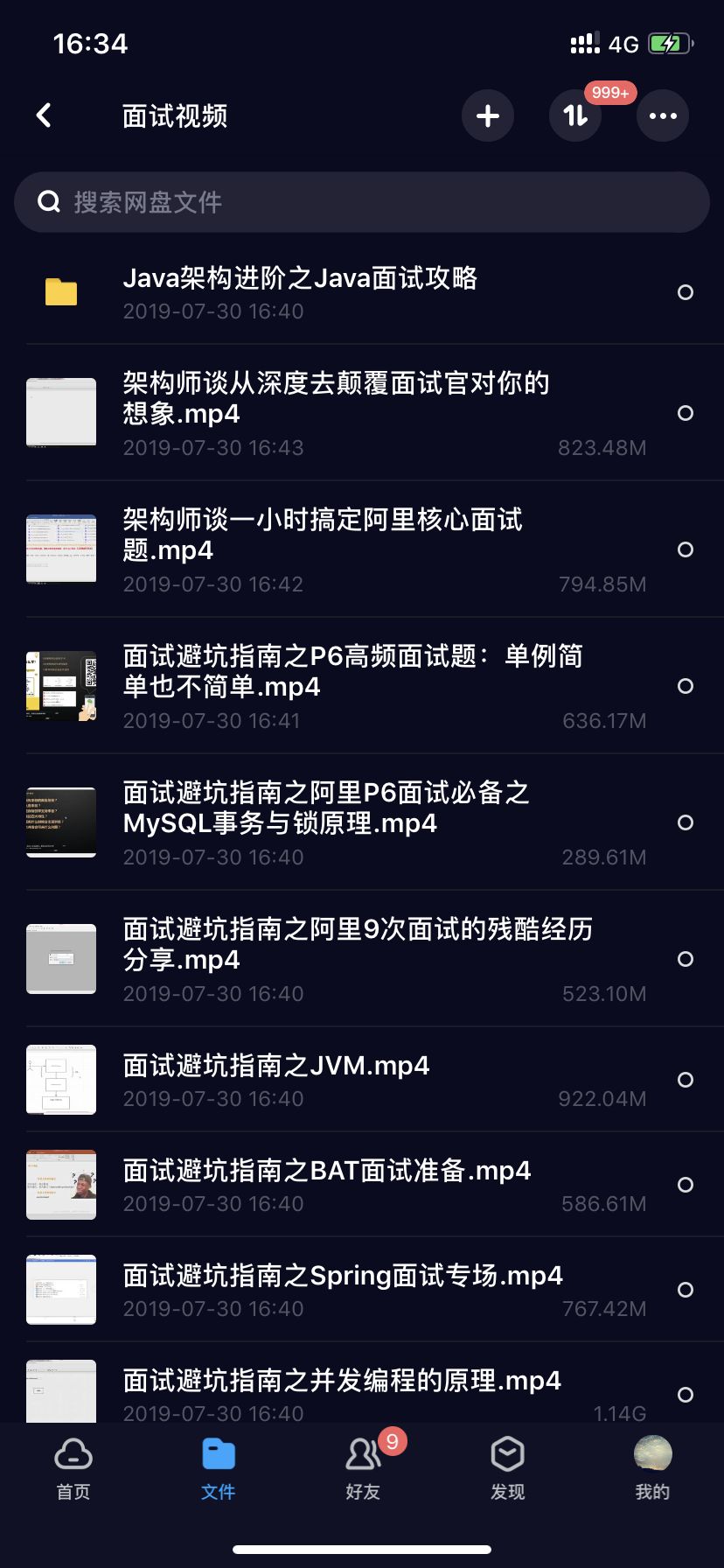The height and width of the screenshot is (1568, 724).
Task: Switch to the 我的 profile tab
Action: pos(651,1457)
